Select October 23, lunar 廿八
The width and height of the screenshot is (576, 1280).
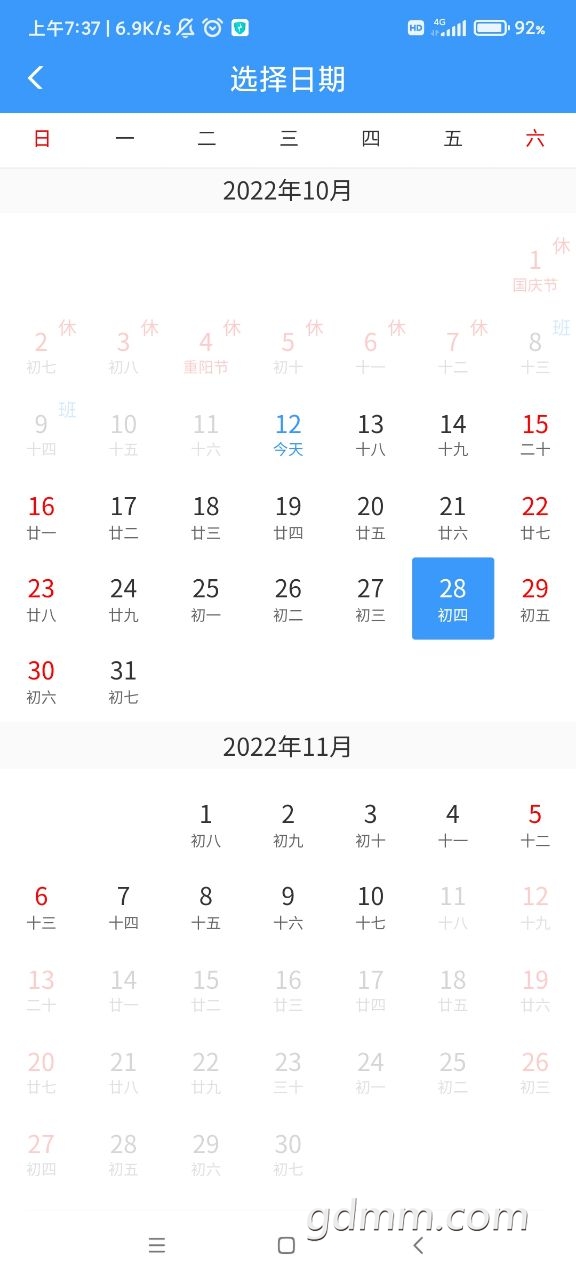[41, 598]
